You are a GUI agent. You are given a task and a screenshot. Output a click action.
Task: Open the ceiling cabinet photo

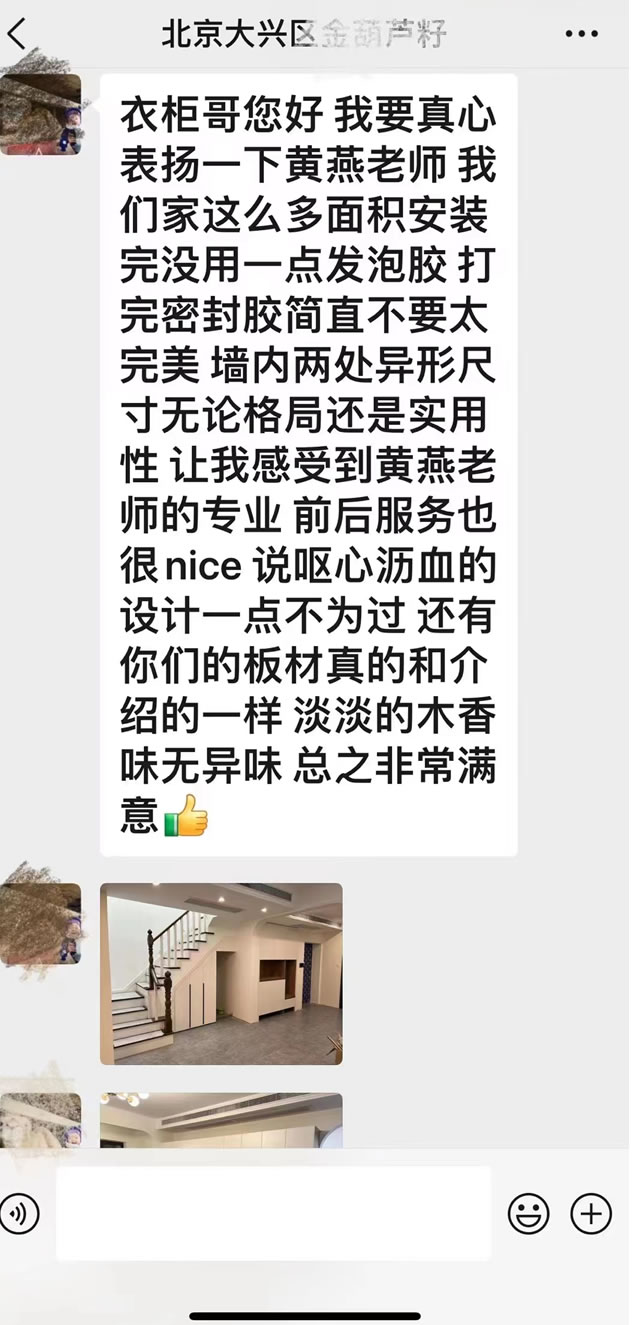221,1121
